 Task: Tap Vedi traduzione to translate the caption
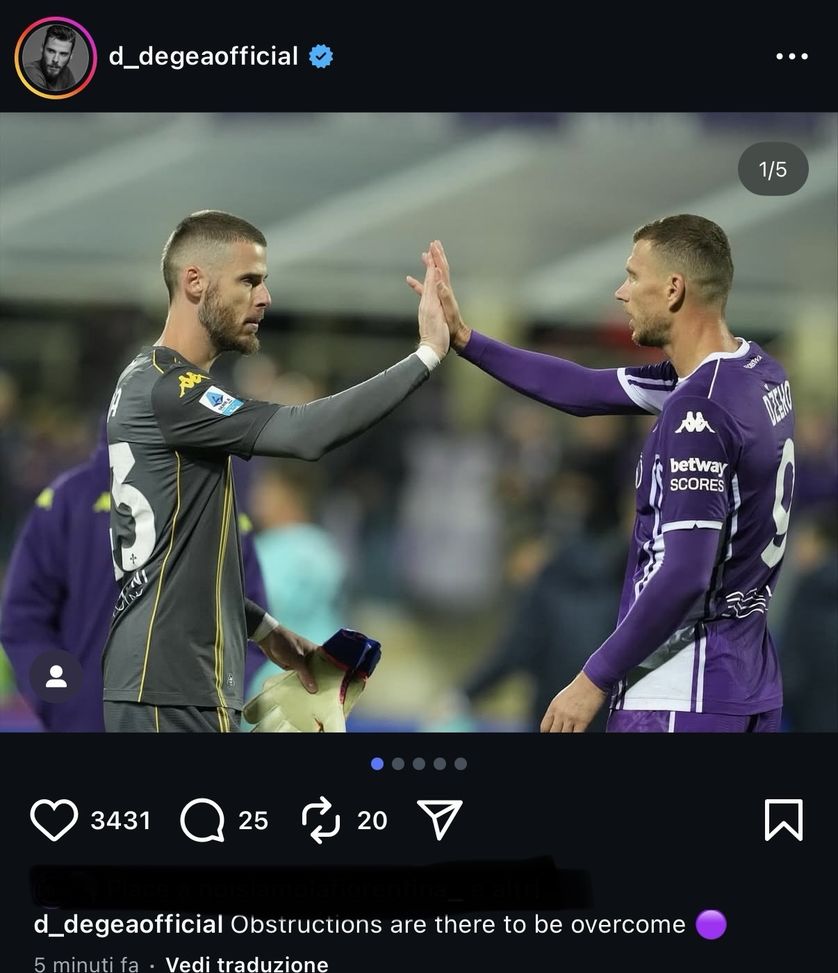(x=246, y=963)
